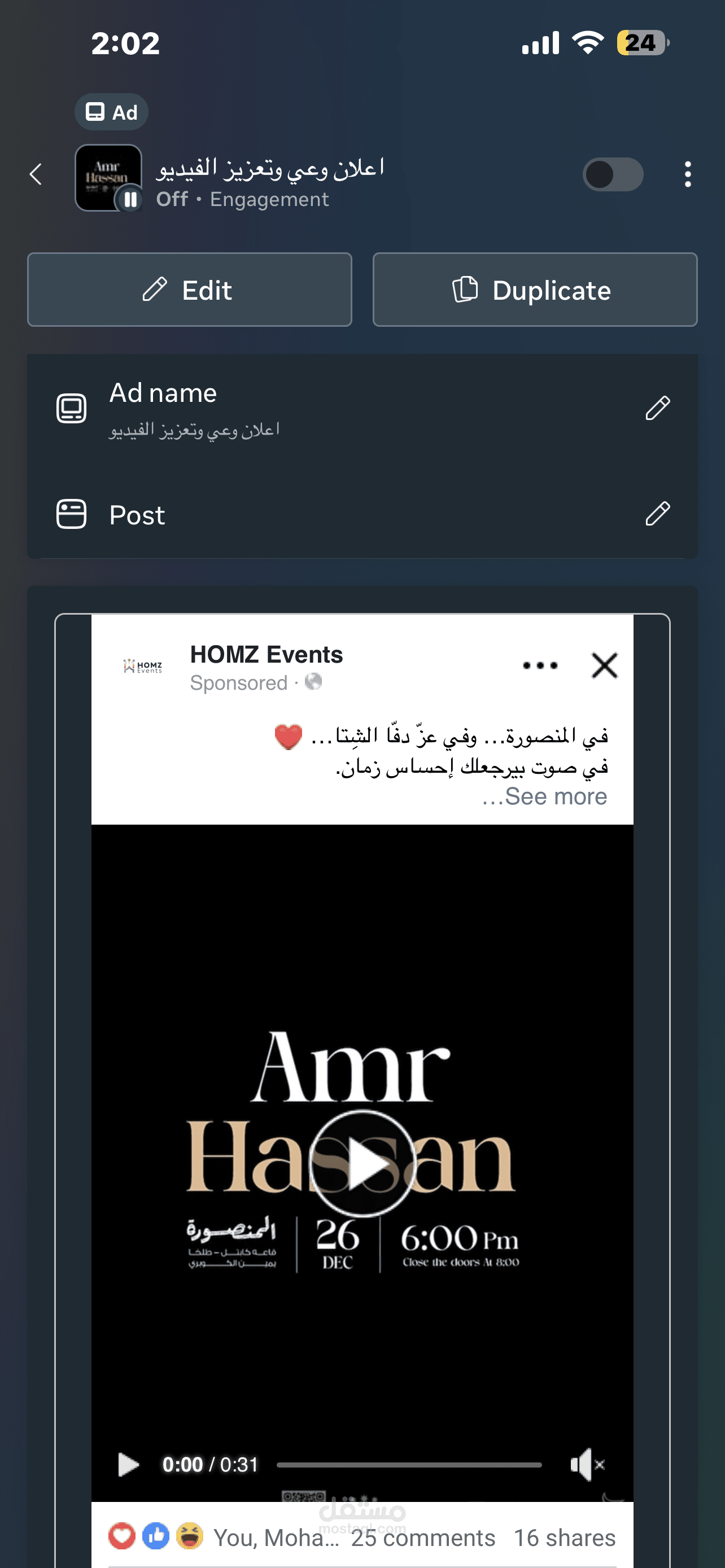The width and height of the screenshot is (725, 1568).
Task: Unmute the video sound
Action: (586, 1465)
